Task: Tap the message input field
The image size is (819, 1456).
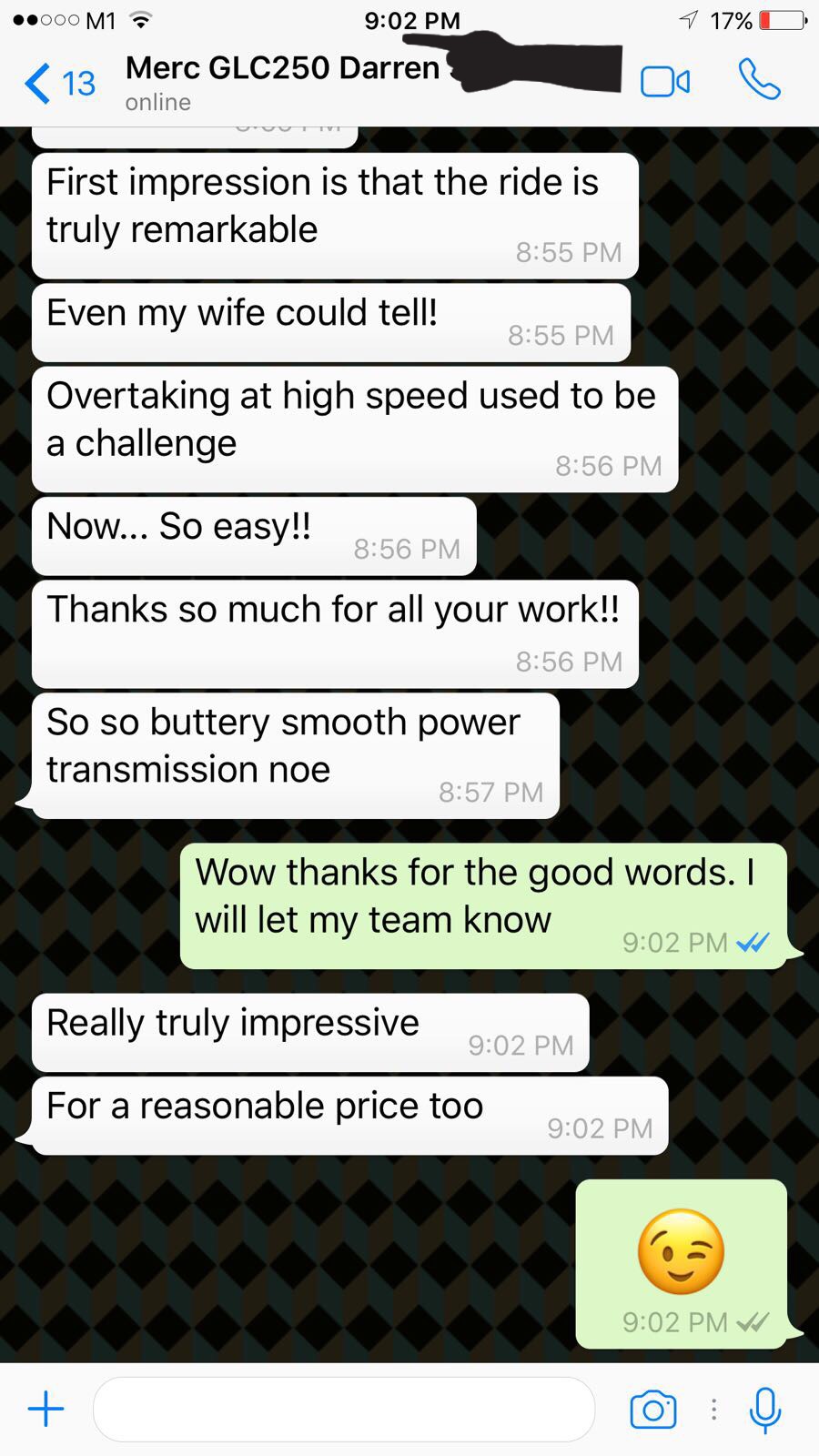Action: [x=344, y=1409]
